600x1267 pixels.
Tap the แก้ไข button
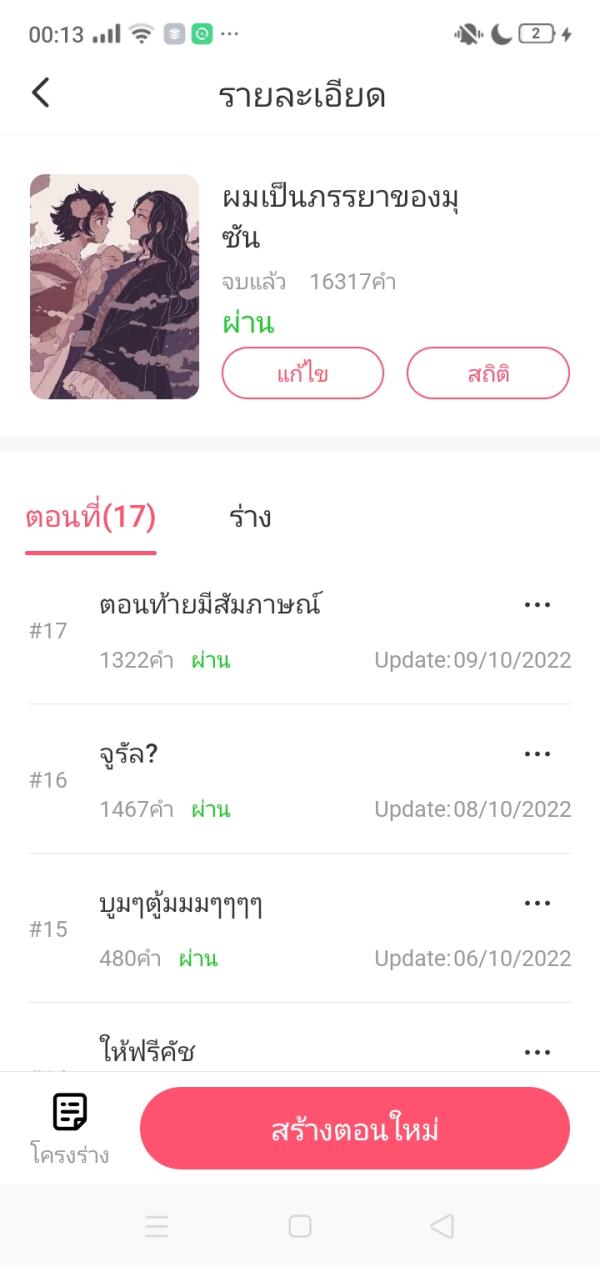pos(302,374)
